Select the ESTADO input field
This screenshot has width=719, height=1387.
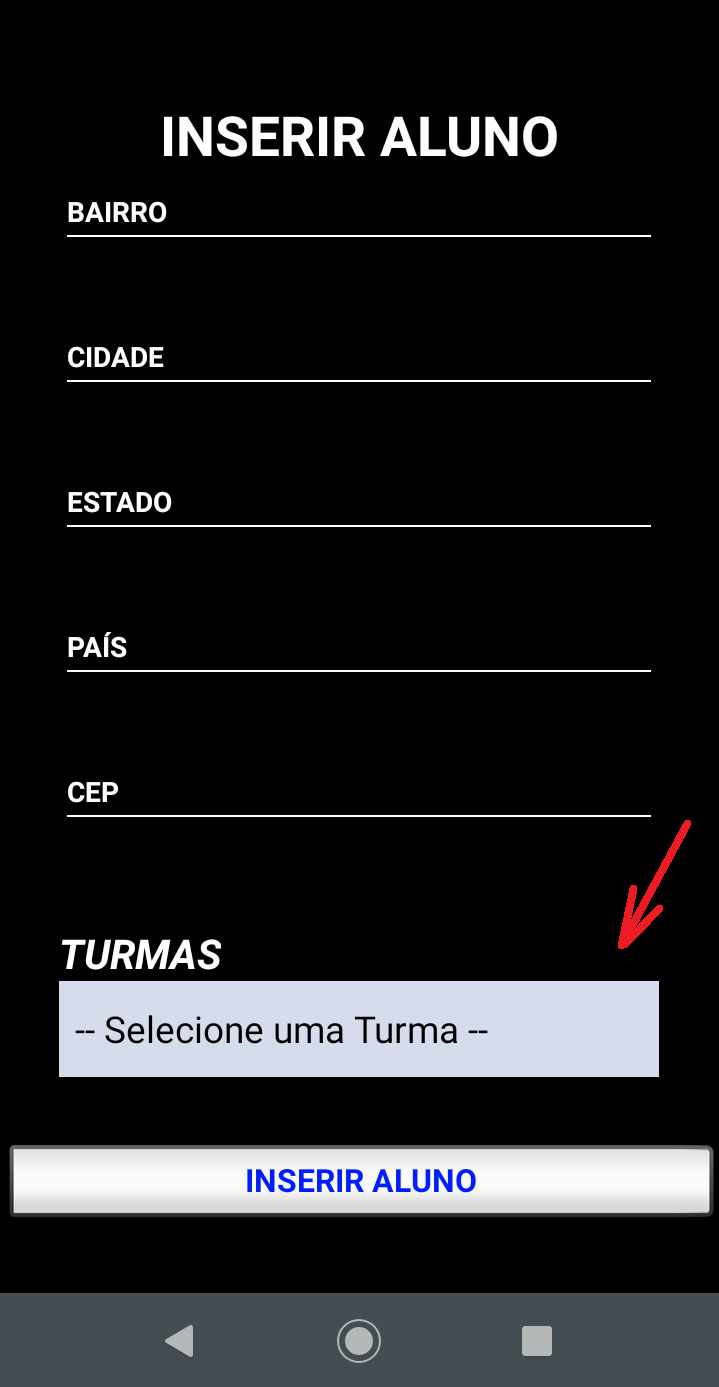[x=358, y=504]
